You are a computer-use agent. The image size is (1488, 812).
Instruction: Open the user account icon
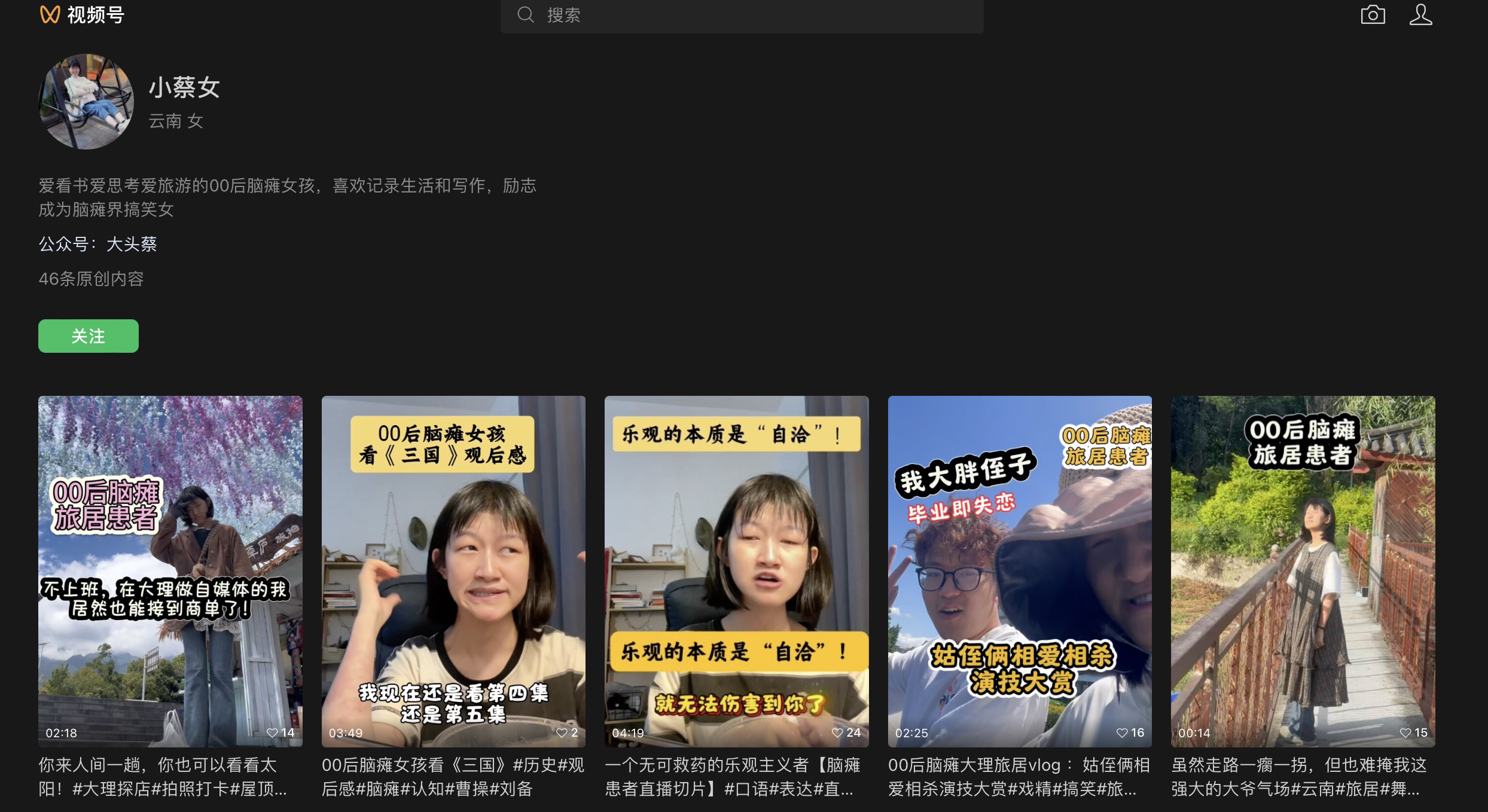click(1420, 15)
